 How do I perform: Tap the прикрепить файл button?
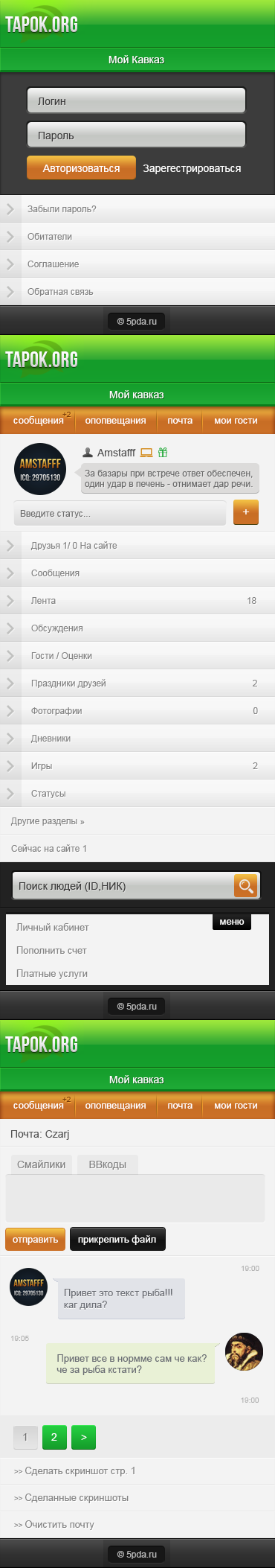click(117, 1240)
